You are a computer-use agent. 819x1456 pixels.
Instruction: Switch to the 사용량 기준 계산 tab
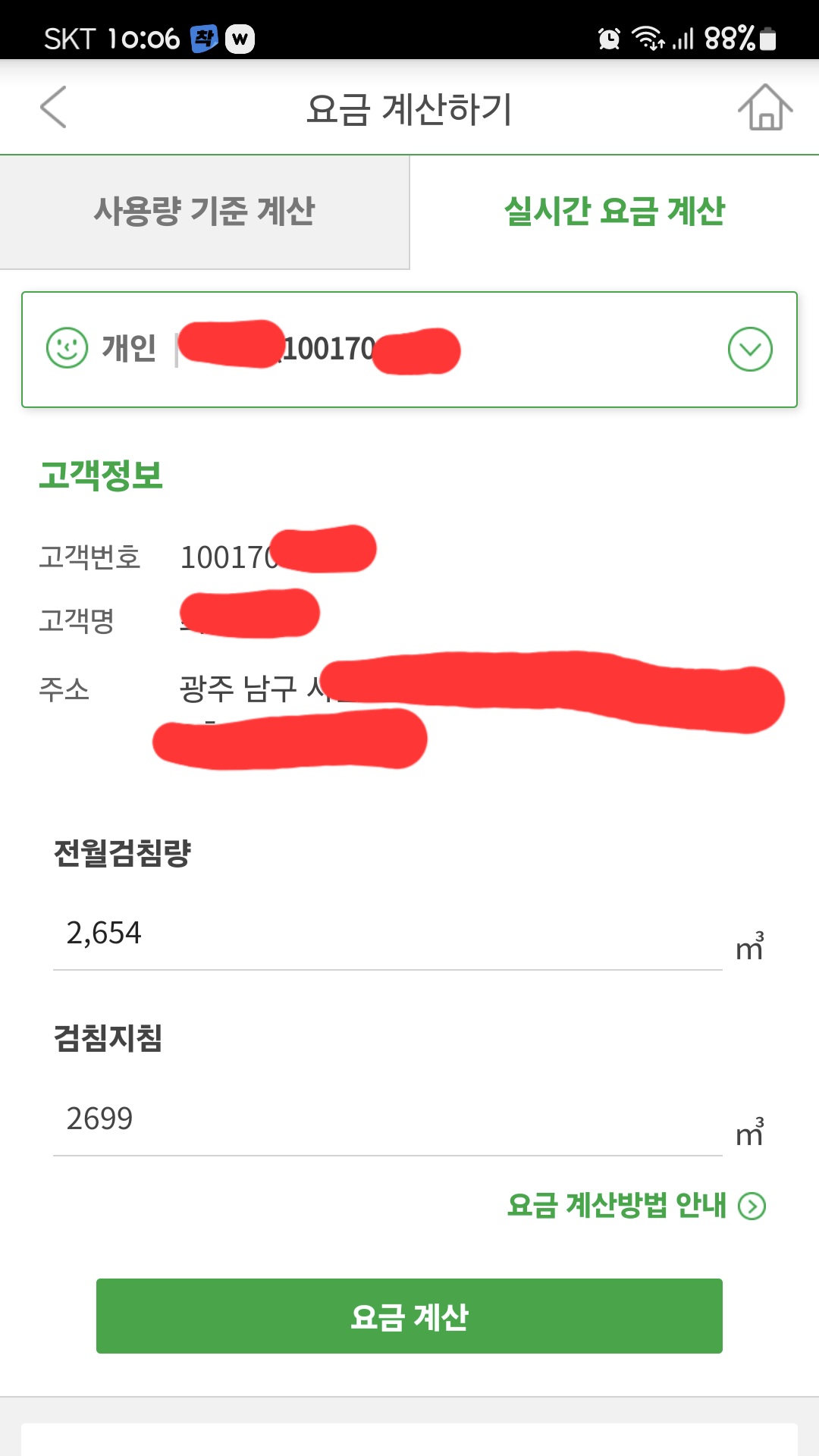[x=204, y=212]
